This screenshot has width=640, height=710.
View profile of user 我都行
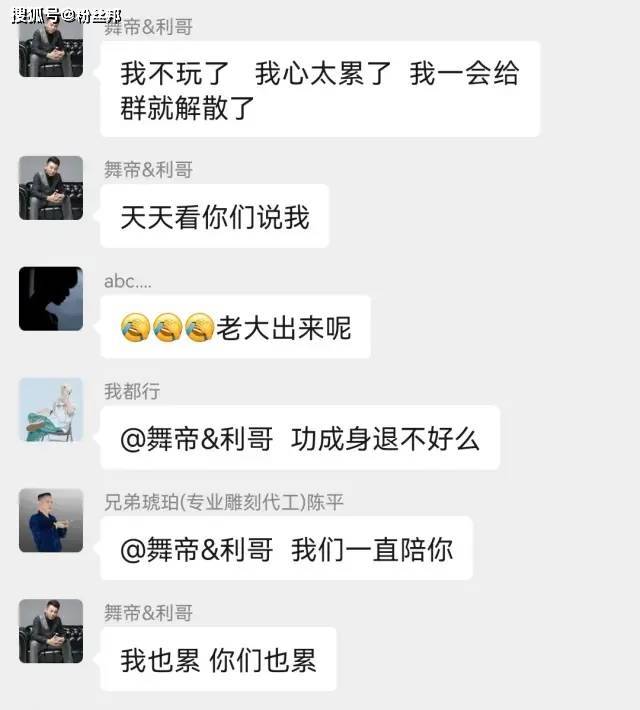(50, 409)
